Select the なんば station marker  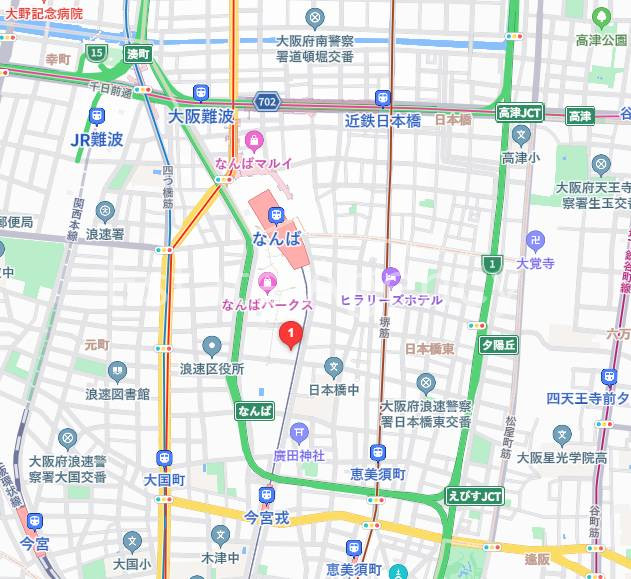coord(276,215)
